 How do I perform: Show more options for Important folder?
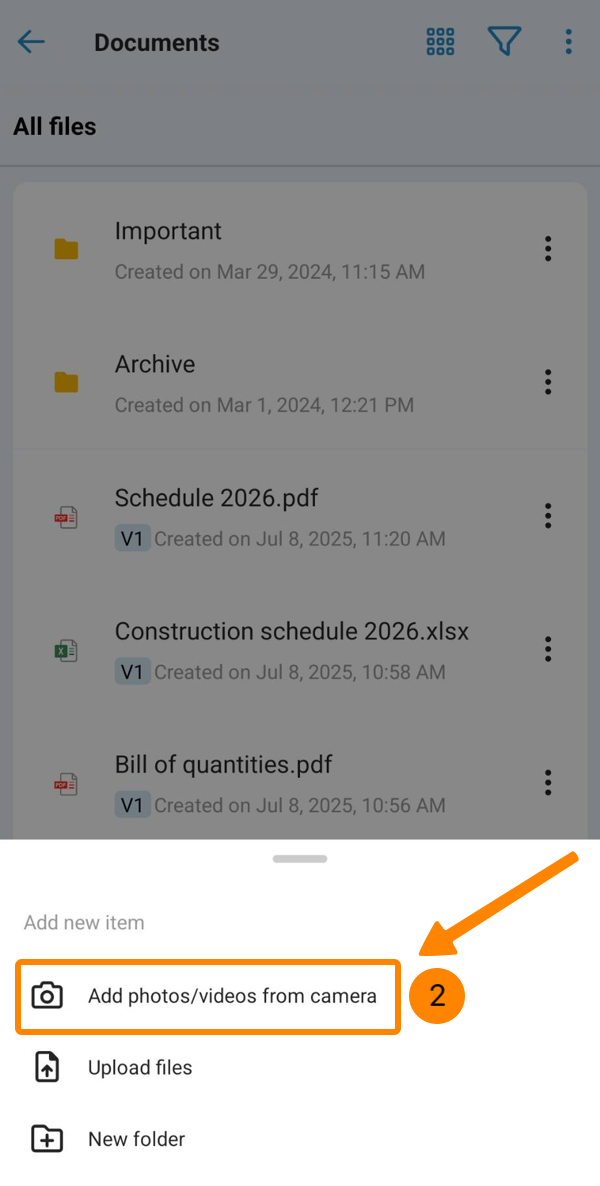coord(548,249)
